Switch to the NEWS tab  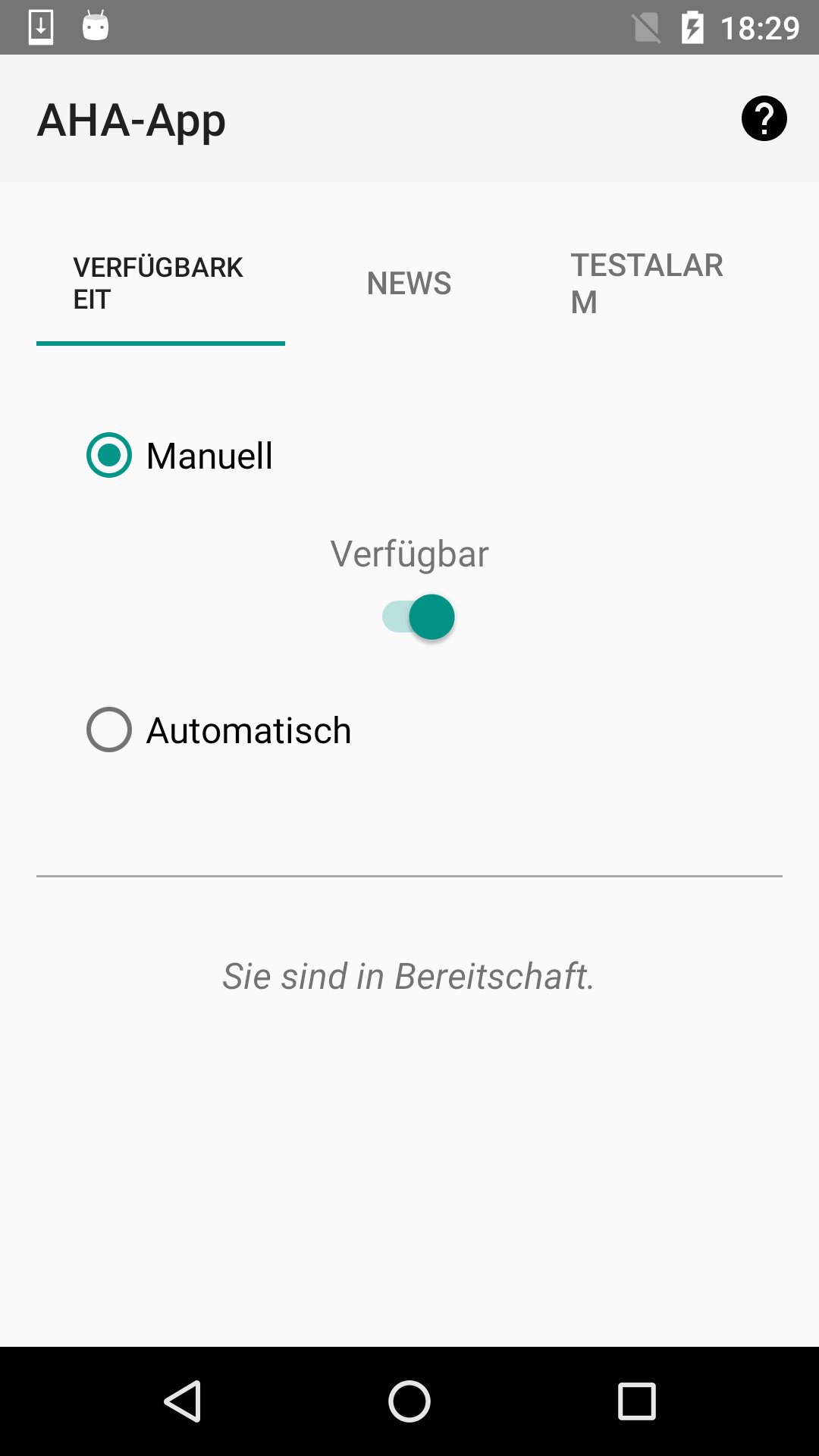[409, 282]
